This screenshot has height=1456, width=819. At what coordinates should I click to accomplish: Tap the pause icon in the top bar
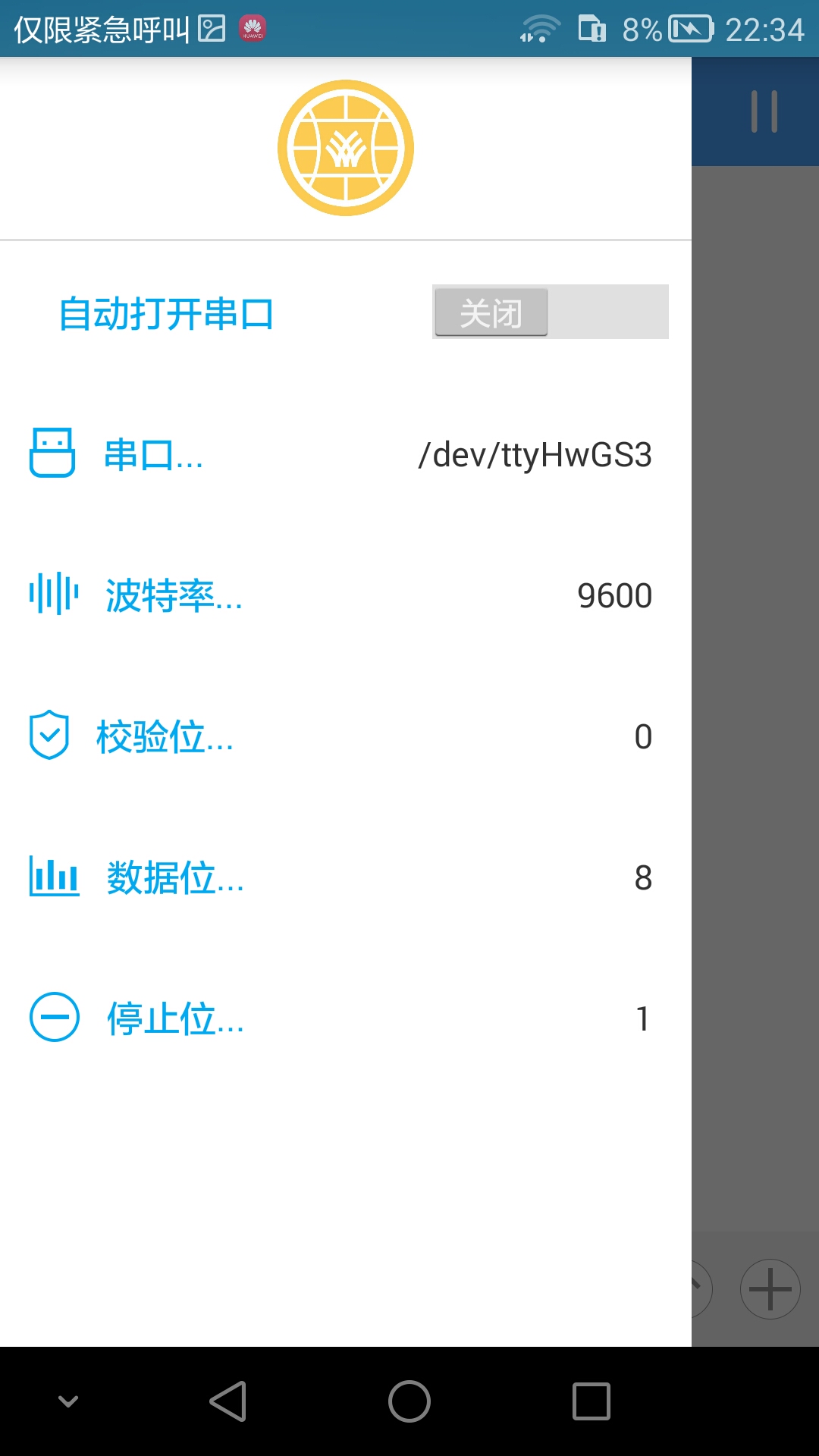pos(764,111)
